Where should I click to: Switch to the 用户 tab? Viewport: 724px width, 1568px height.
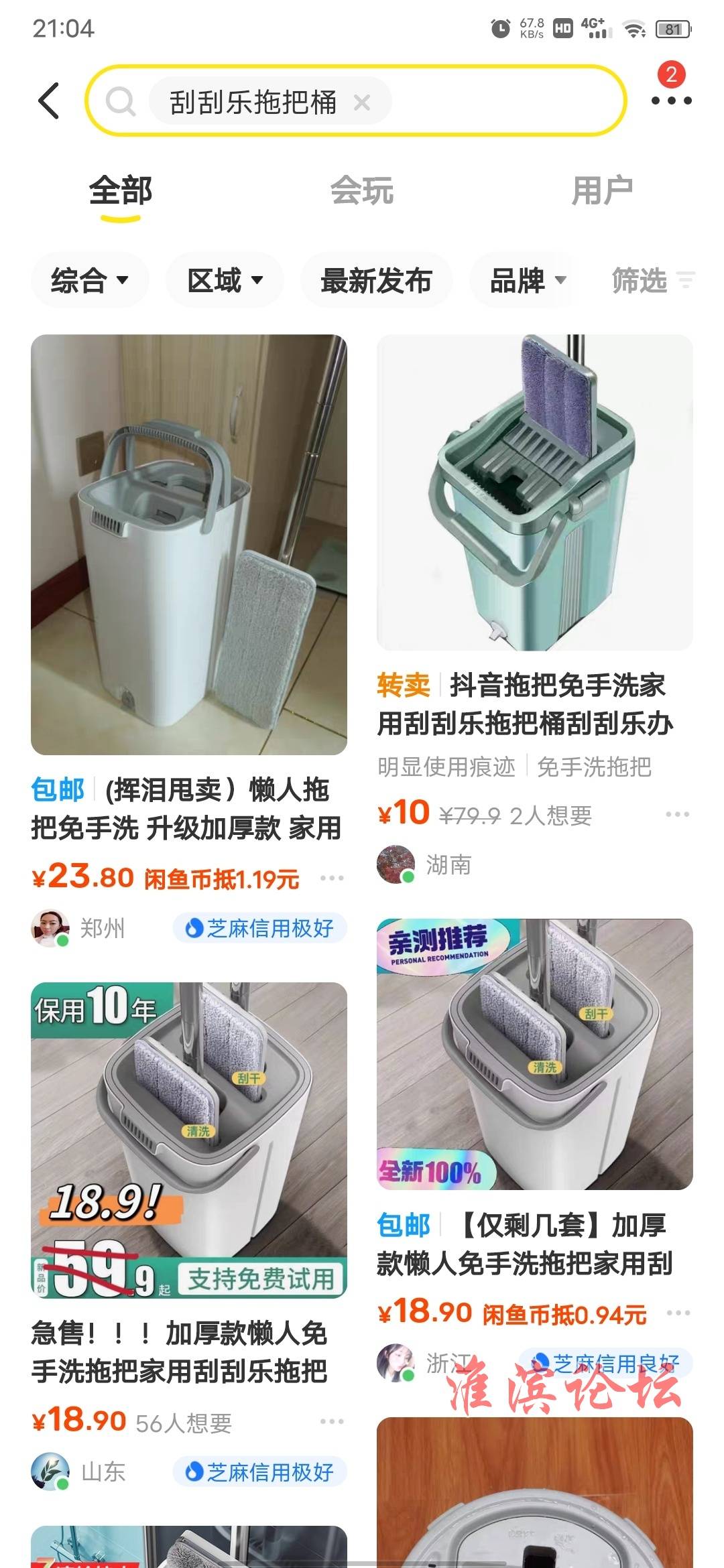pyautogui.click(x=601, y=192)
